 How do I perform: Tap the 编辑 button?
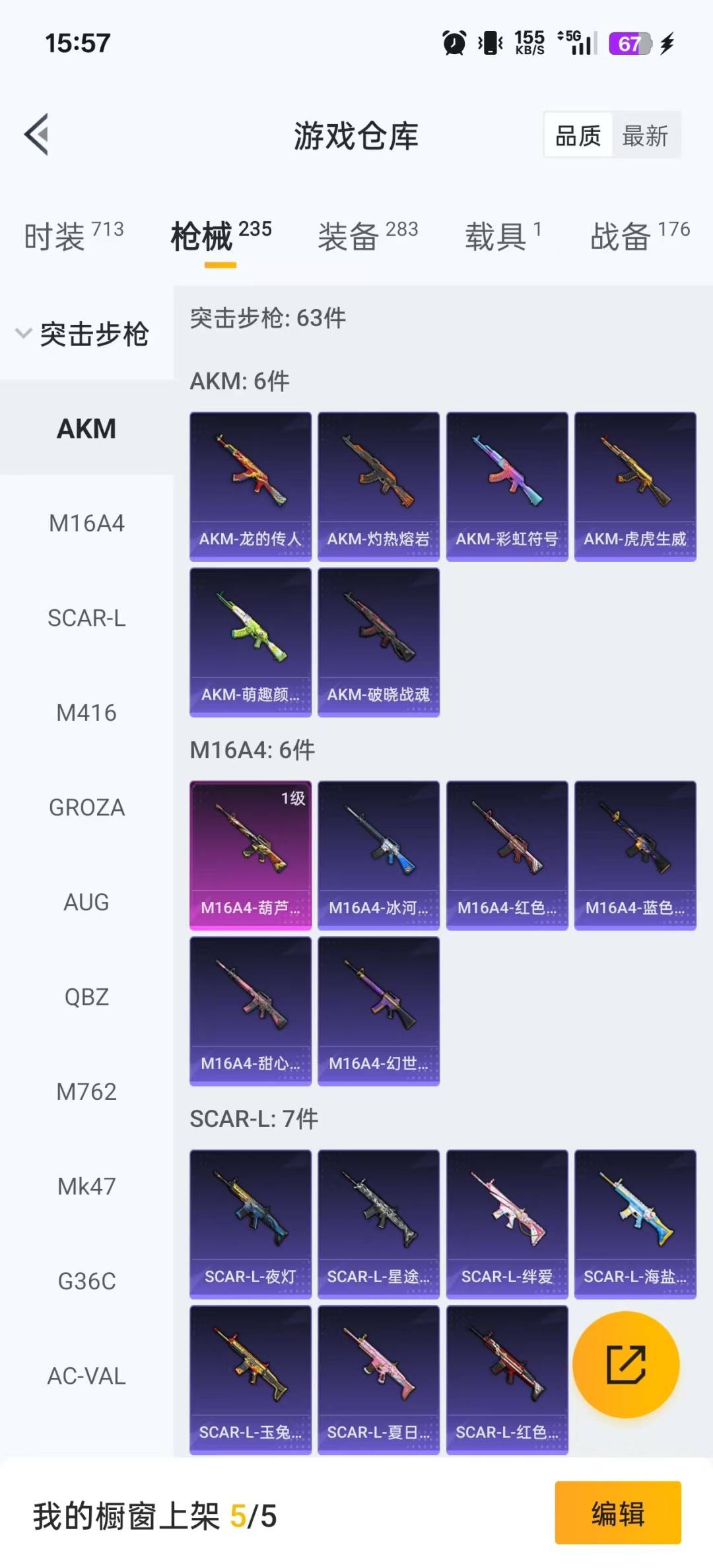pyautogui.click(x=618, y=1512)
